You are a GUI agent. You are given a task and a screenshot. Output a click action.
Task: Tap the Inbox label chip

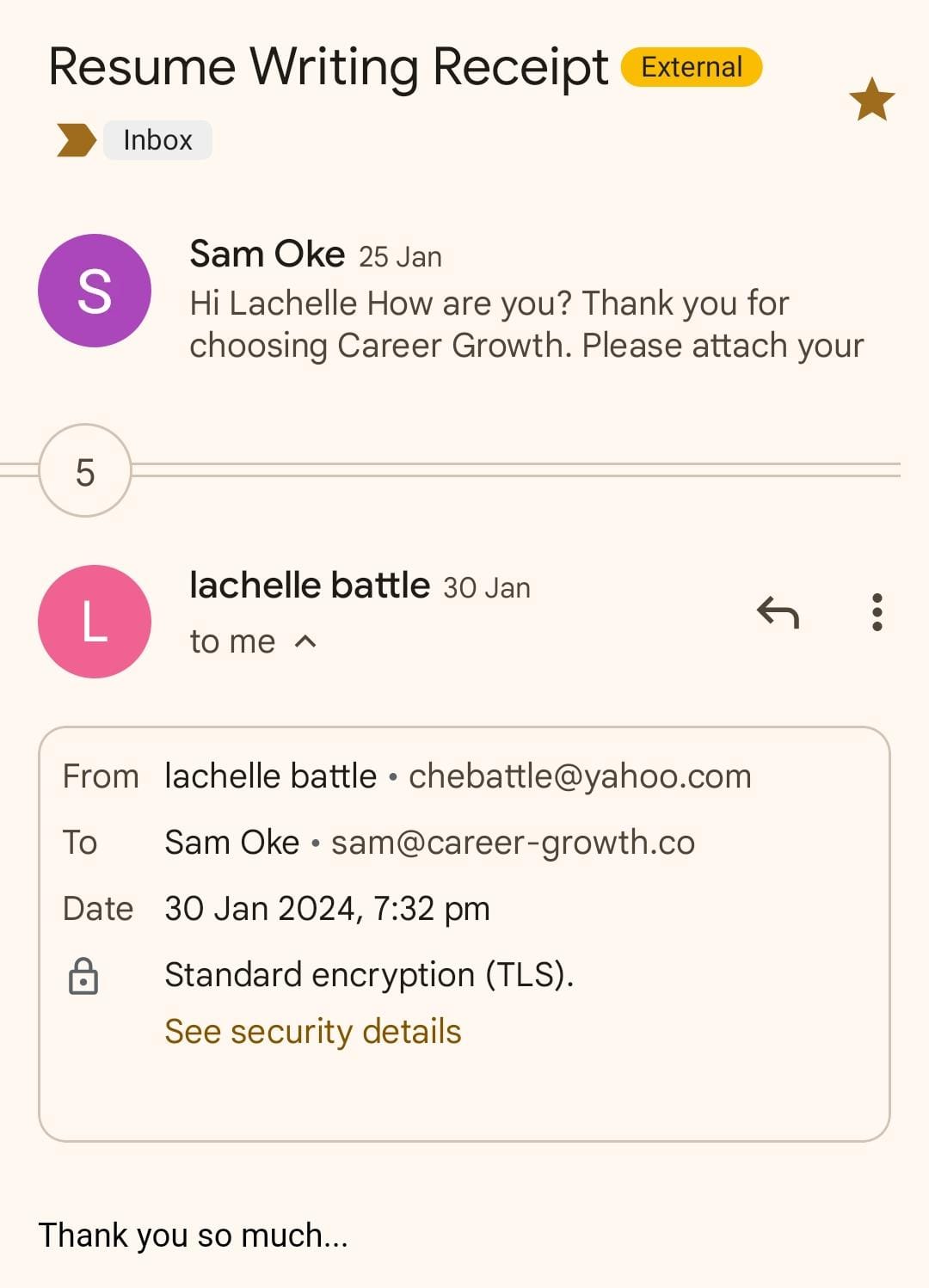click(157, 140)
